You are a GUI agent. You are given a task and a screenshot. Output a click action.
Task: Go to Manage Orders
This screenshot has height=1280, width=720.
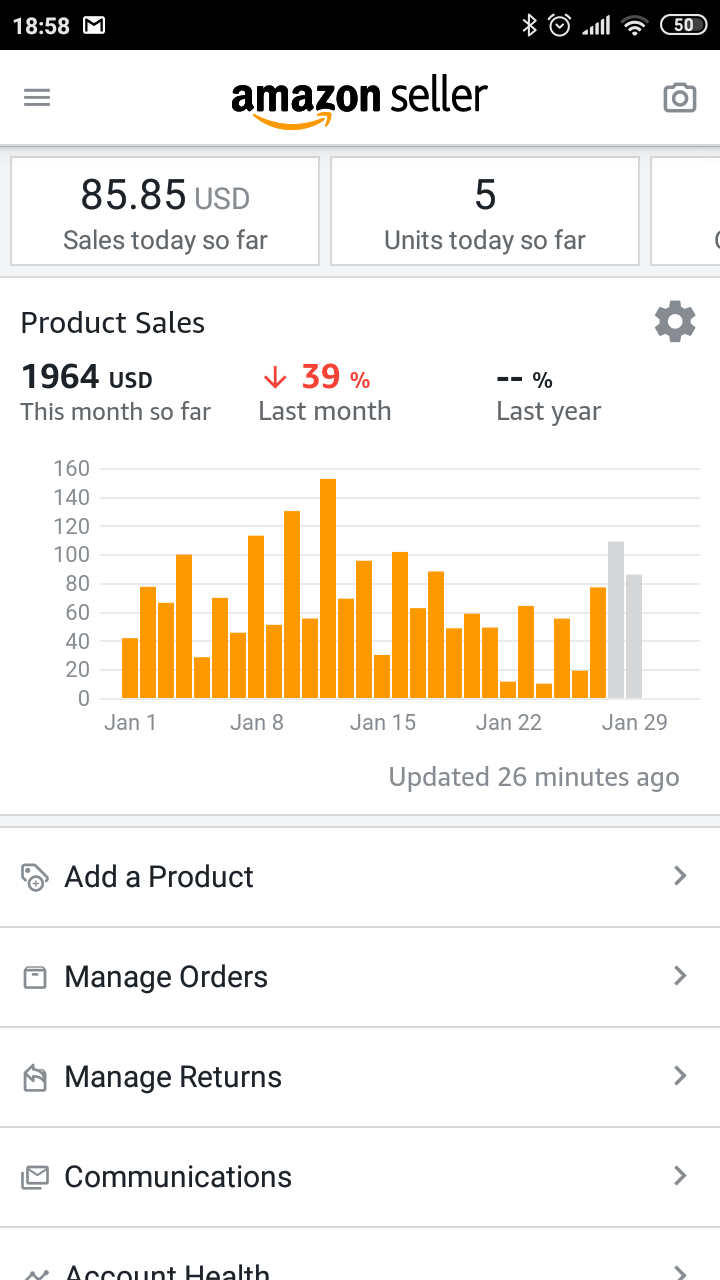point(360,977)
